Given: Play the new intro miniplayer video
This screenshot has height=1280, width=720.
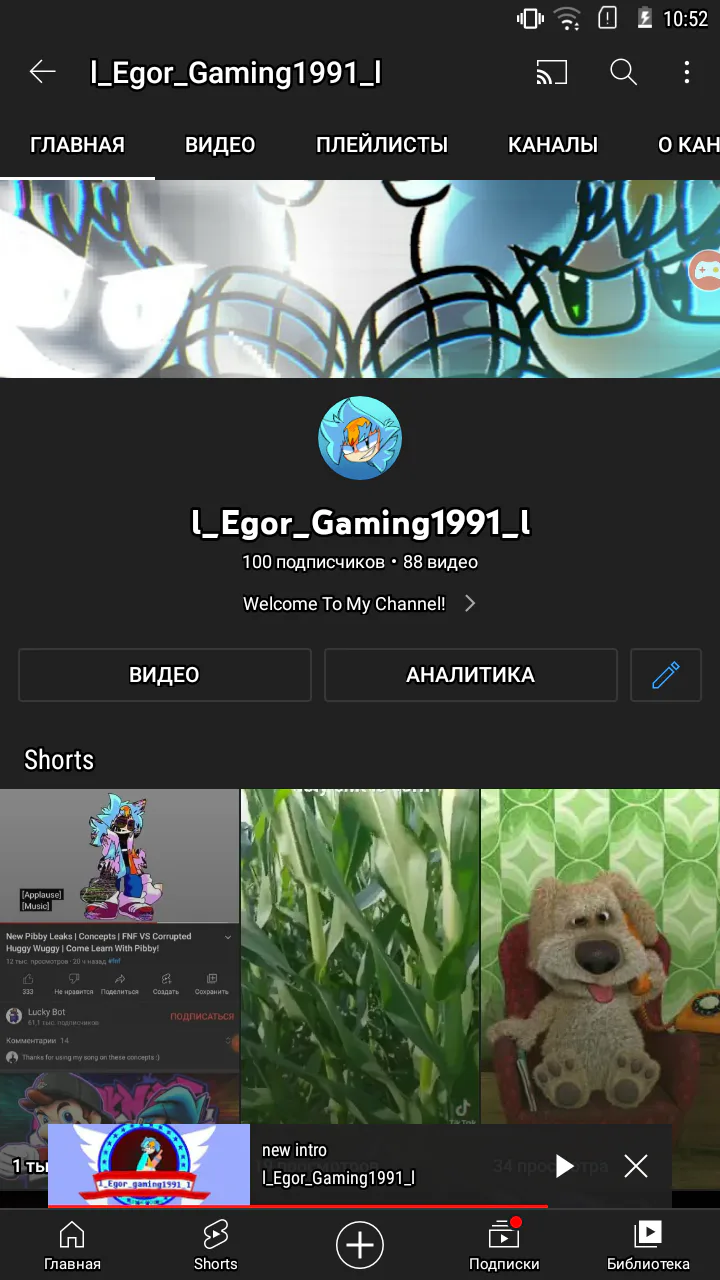Looking at the screenshot, I should [x=565, y=1165].
